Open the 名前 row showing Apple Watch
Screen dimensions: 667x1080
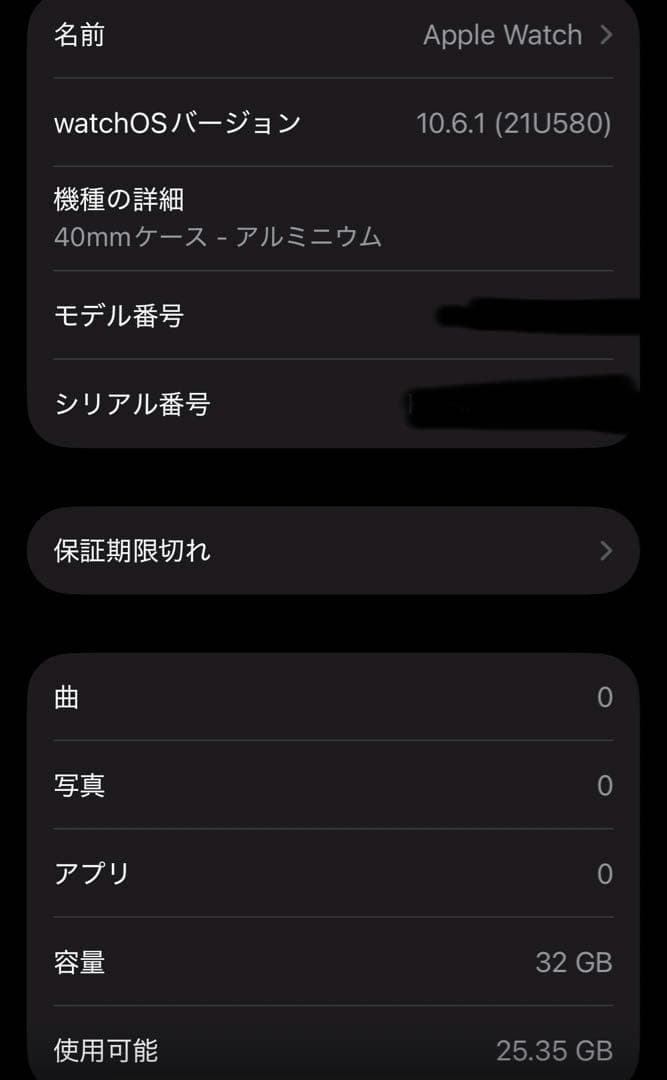pyautogui.click(x=333, y=36)
